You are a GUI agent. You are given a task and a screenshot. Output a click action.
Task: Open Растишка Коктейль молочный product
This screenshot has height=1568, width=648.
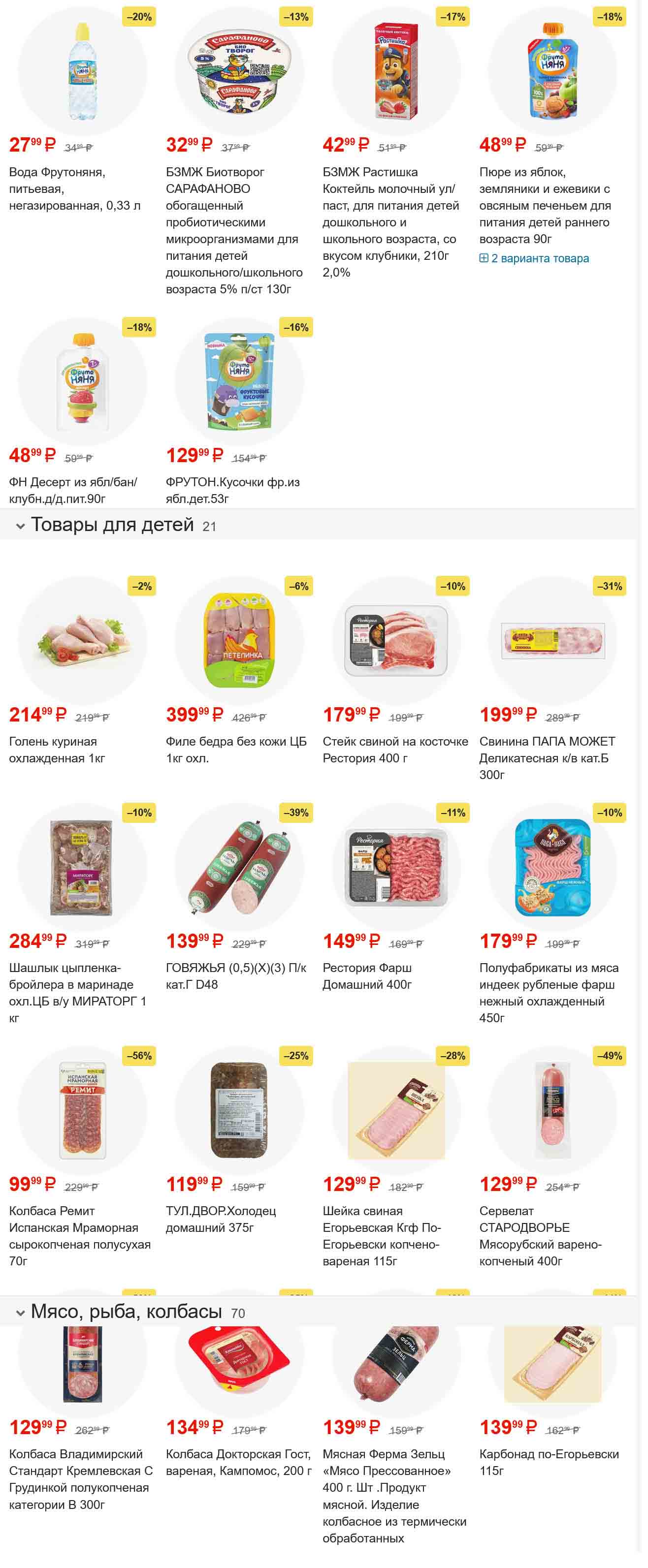click(x=390, y=221)
